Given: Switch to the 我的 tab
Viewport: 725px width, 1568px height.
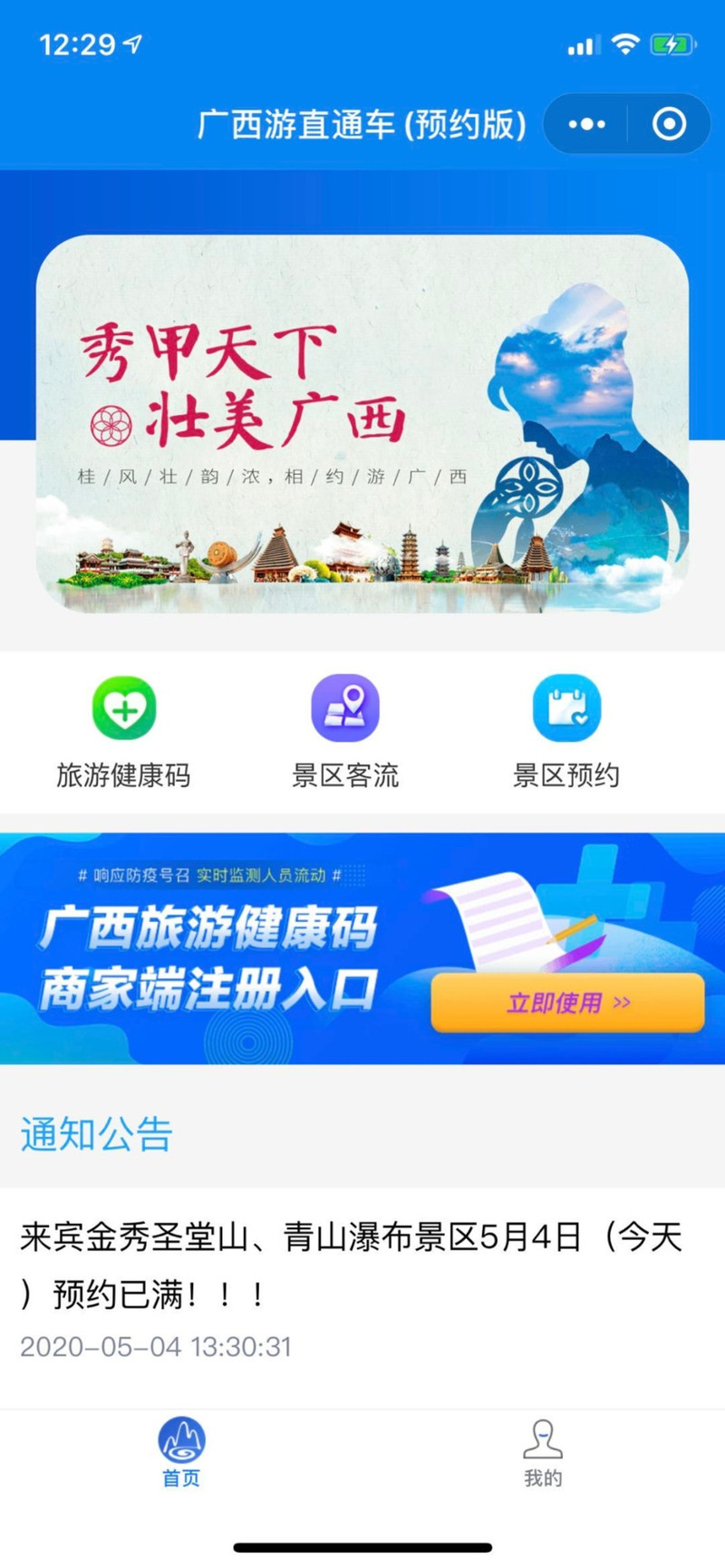Looking at the screenshot, I should pyautogui.click(x=543, y=1452).
